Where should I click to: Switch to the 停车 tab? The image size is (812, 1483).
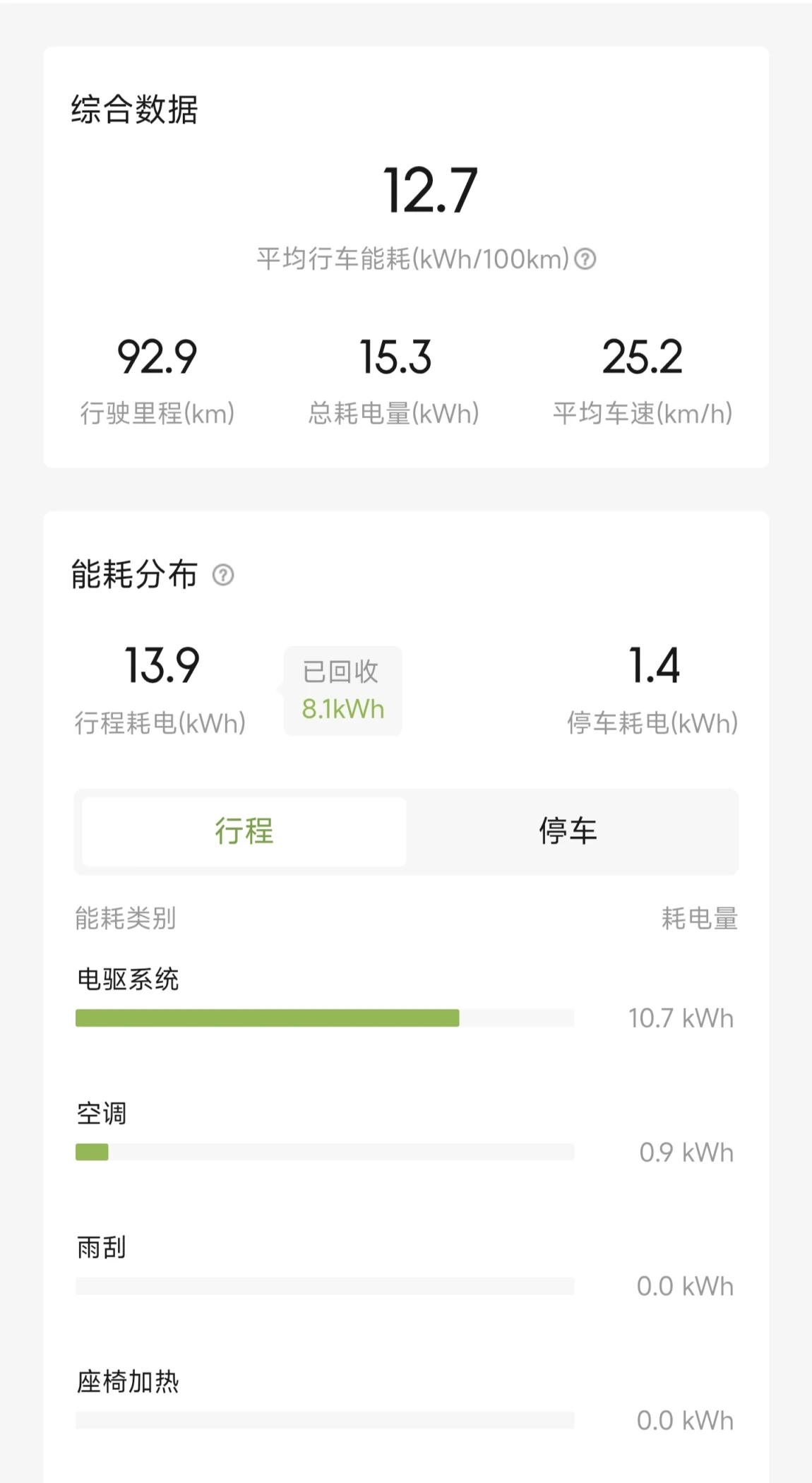568,831
